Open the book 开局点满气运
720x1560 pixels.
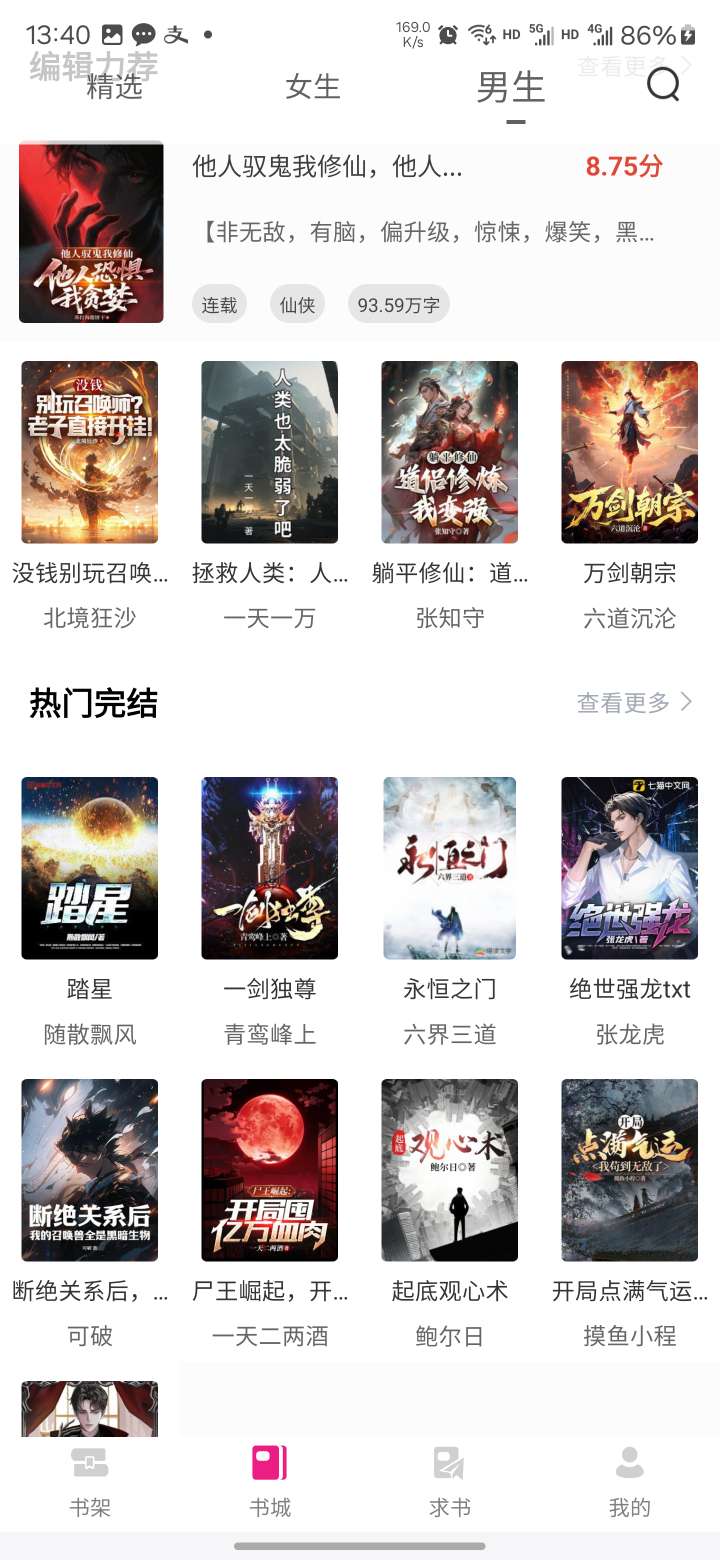pos(630,1170)
